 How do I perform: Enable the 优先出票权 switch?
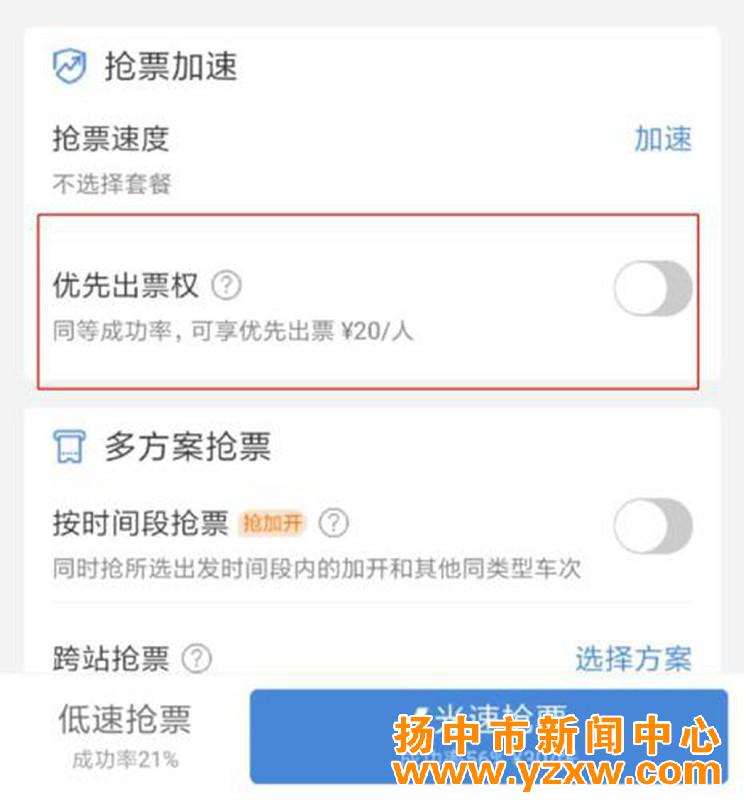pyautogui.click(x=653, y=289)
